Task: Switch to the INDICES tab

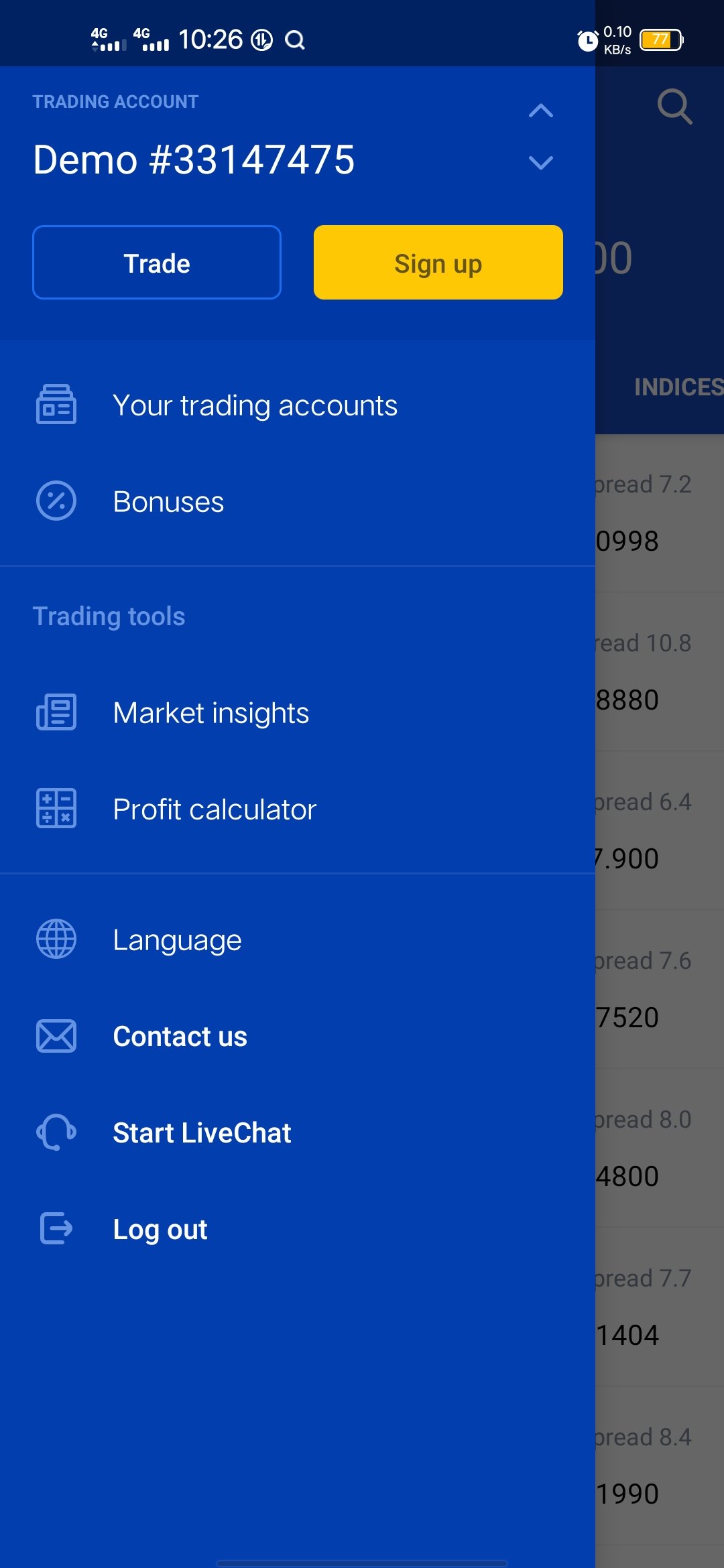Action: pos(678,387)
